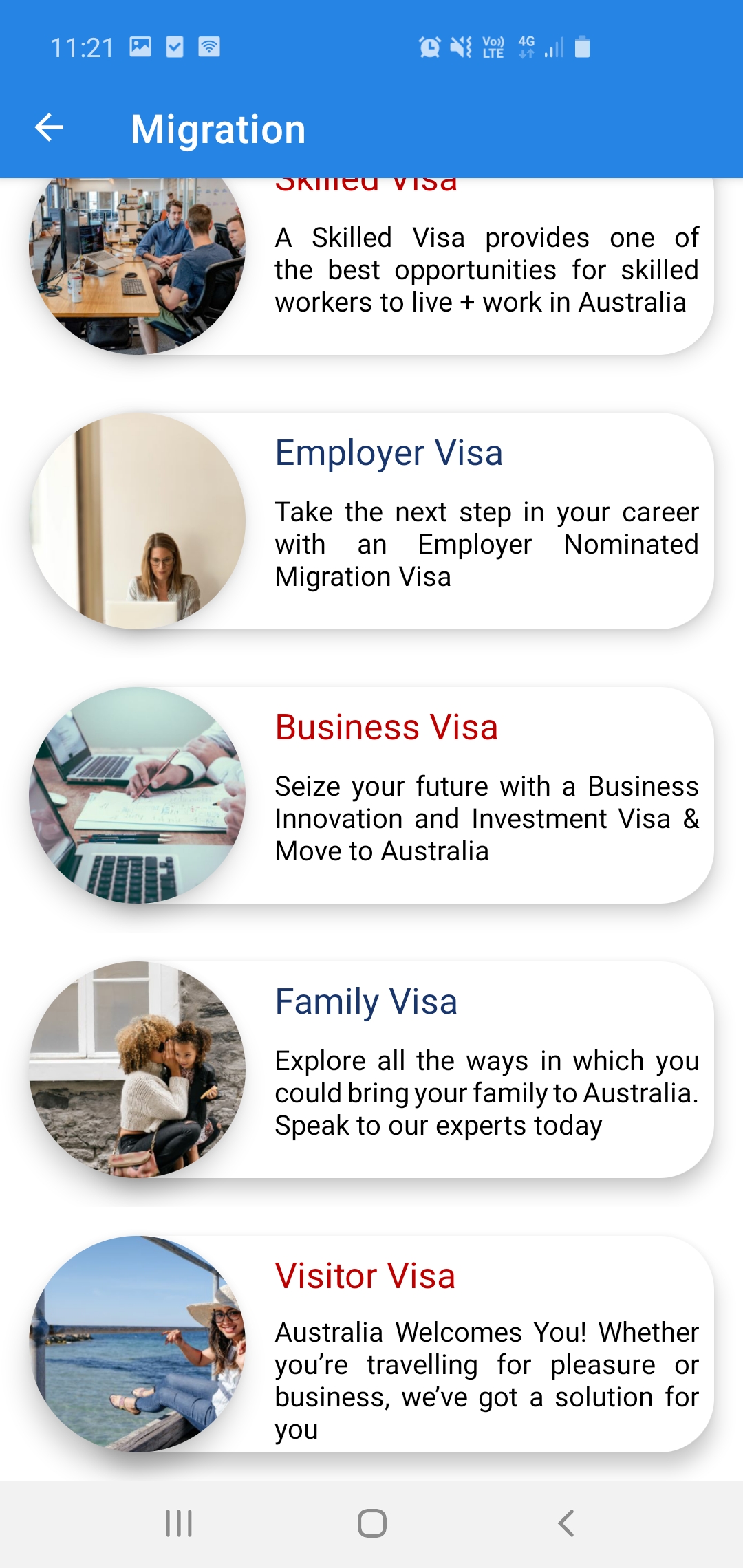The width and height of the screenshot is (743, 1568).
Task: Open the Employer Visa card
Action: 371,521
